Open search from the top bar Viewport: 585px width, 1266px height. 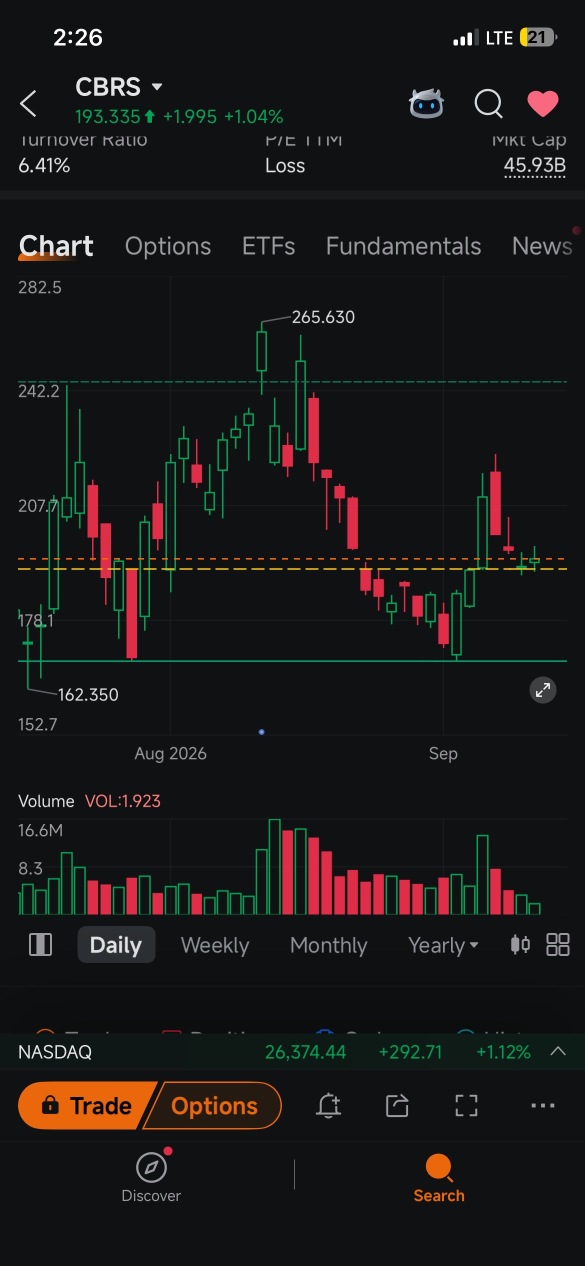[x=488, y=103]
